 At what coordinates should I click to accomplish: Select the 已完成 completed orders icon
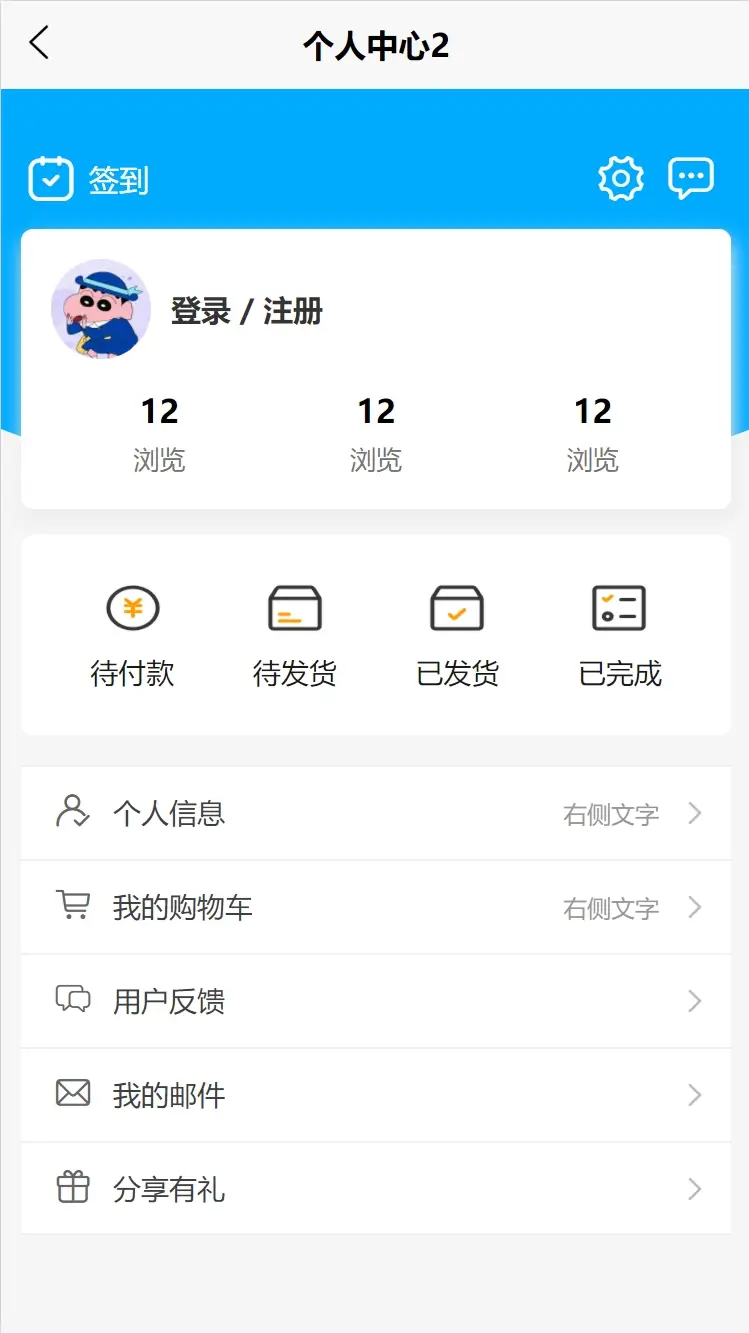click(619, 607)
